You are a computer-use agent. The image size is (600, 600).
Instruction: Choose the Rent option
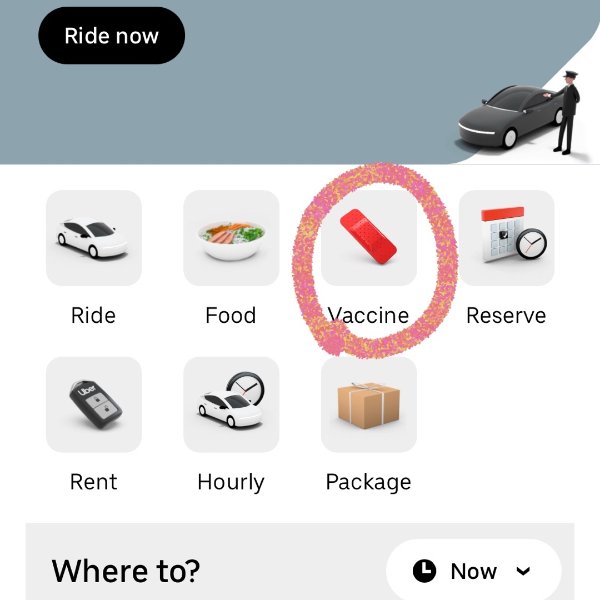tap(94, 405)
